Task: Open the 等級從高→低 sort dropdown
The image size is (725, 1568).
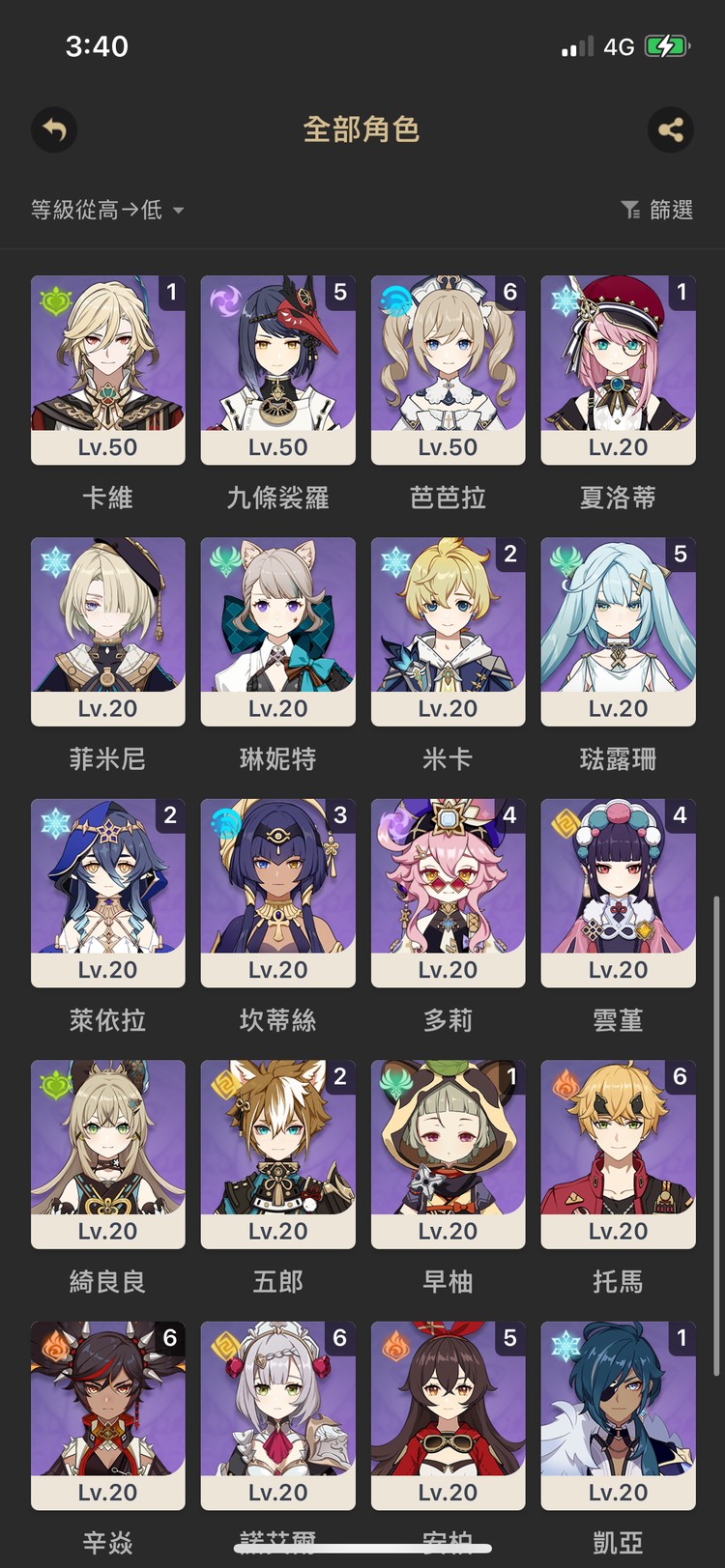Action: (x=107, y=210)
